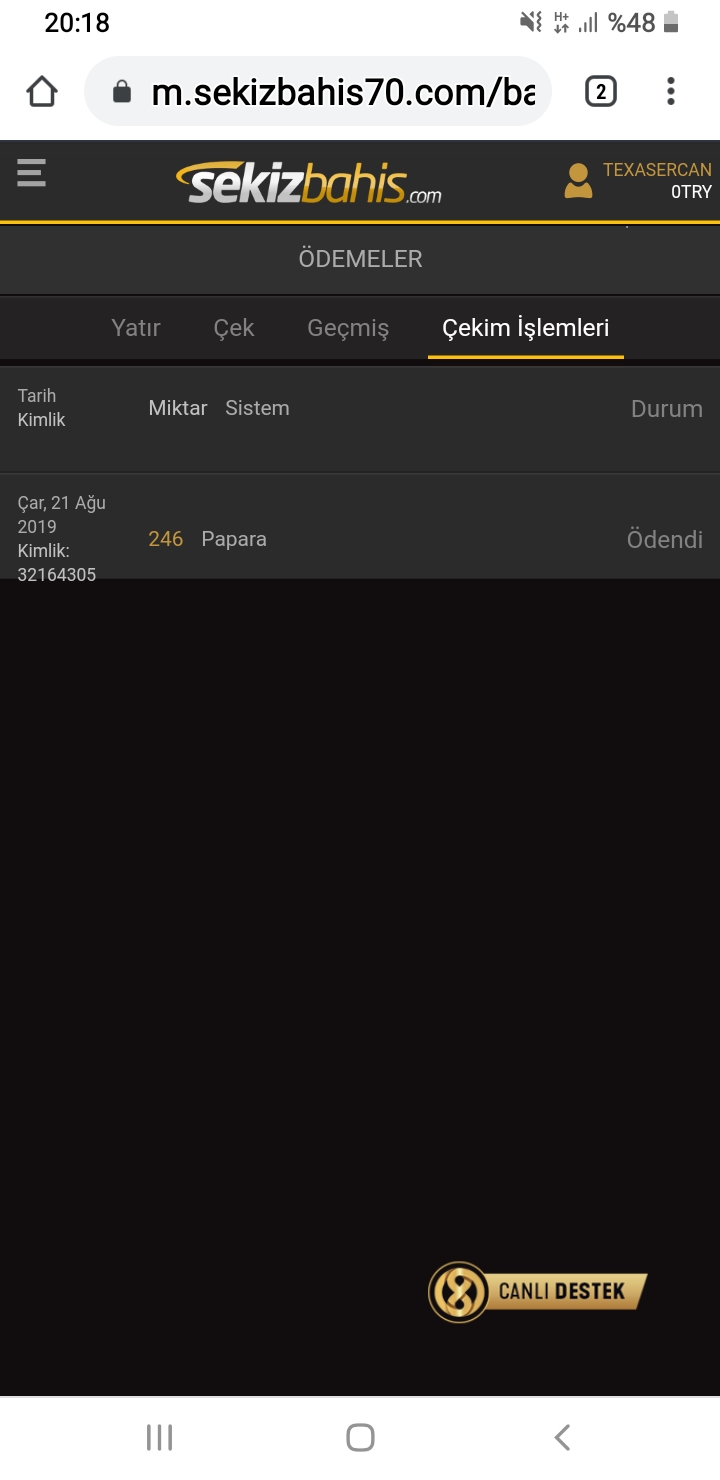Open the browser tab switcher
720x1480 pixels.
pyautogui.click(x=600, y=92)
